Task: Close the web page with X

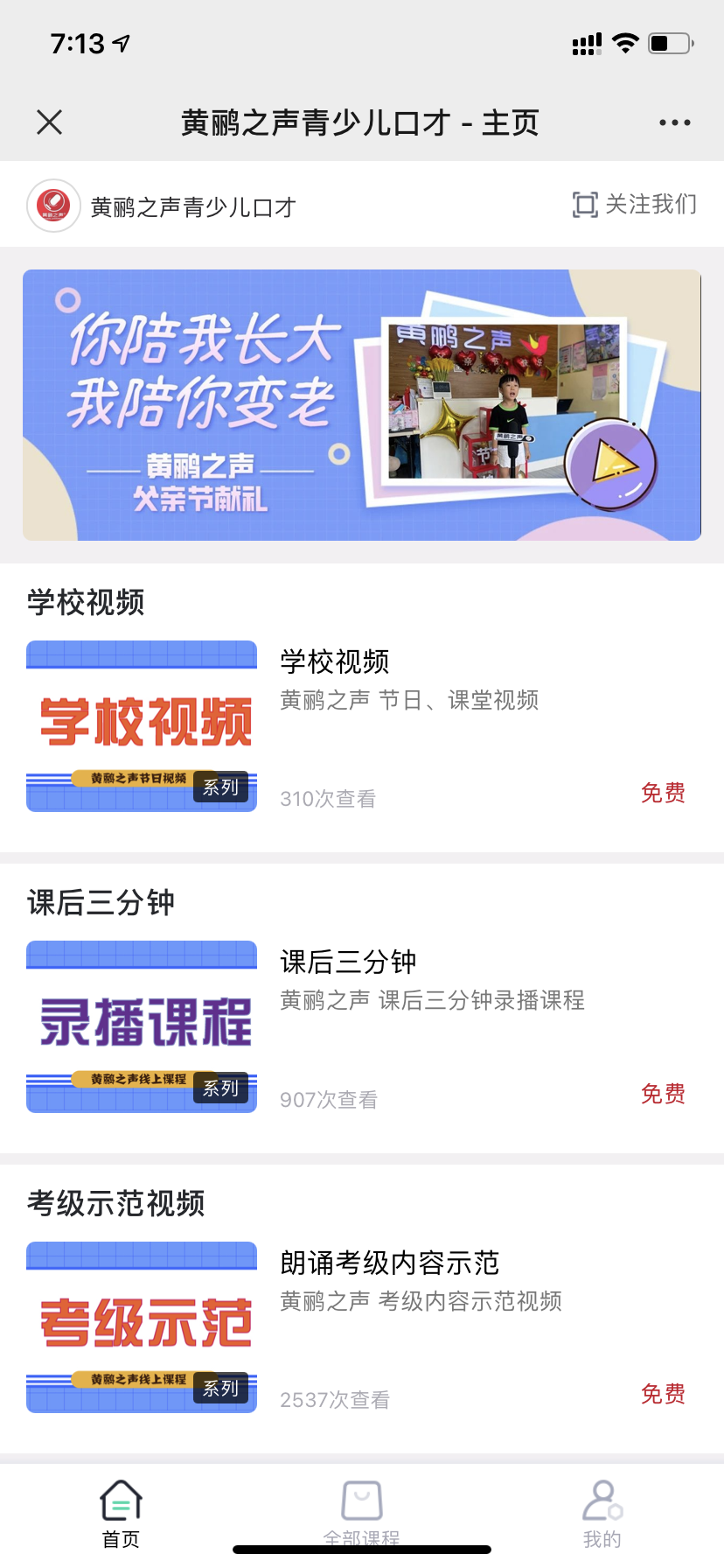Action: point(50,122)
